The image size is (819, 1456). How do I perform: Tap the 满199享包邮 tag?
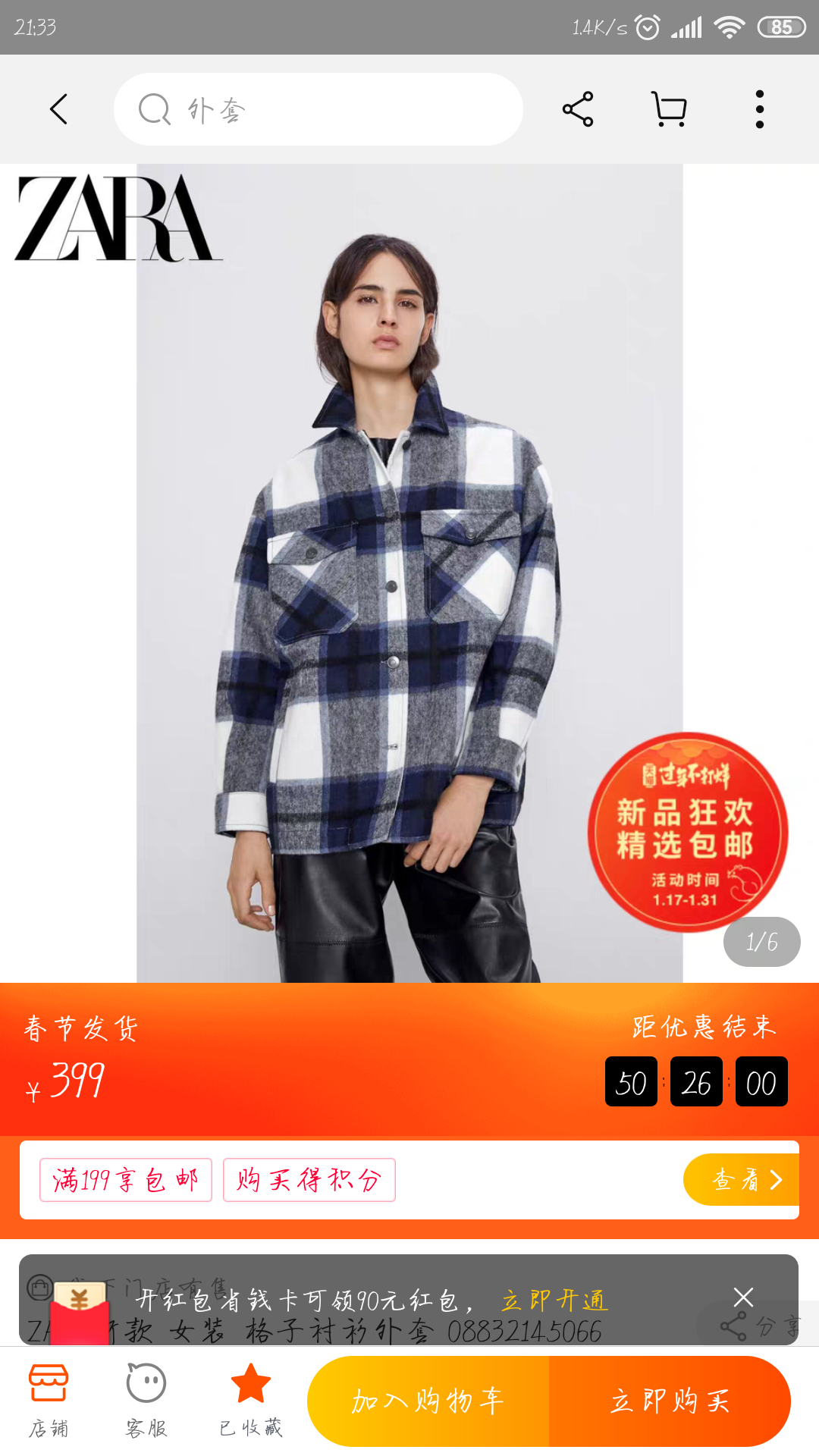pyautogui.click(x=126, y=1179)
